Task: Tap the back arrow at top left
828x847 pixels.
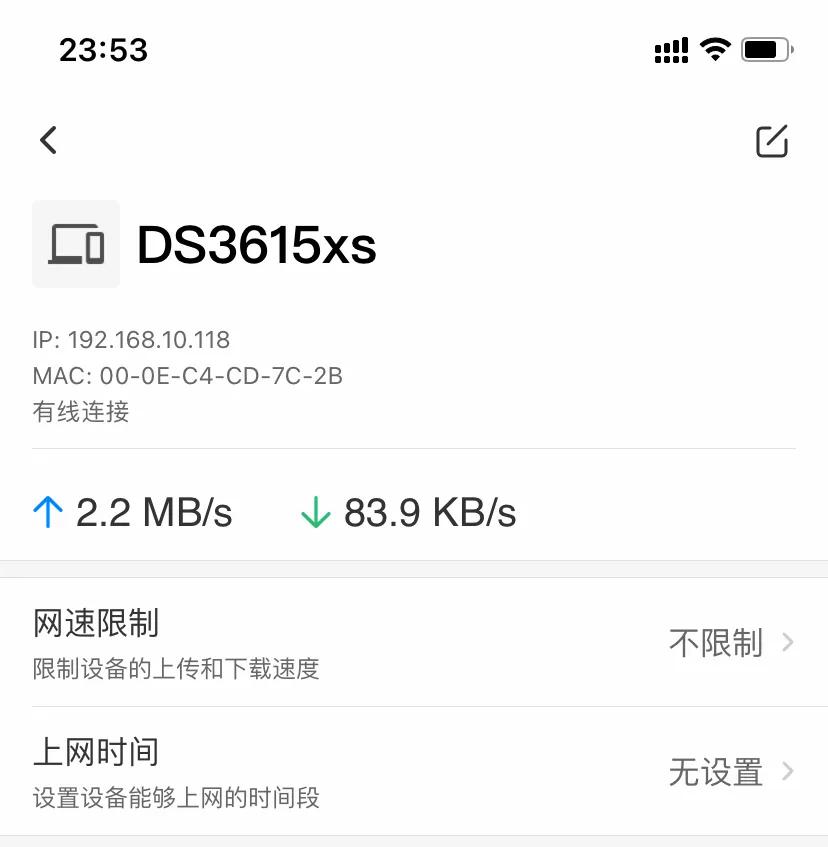Action: coord(47,140)
